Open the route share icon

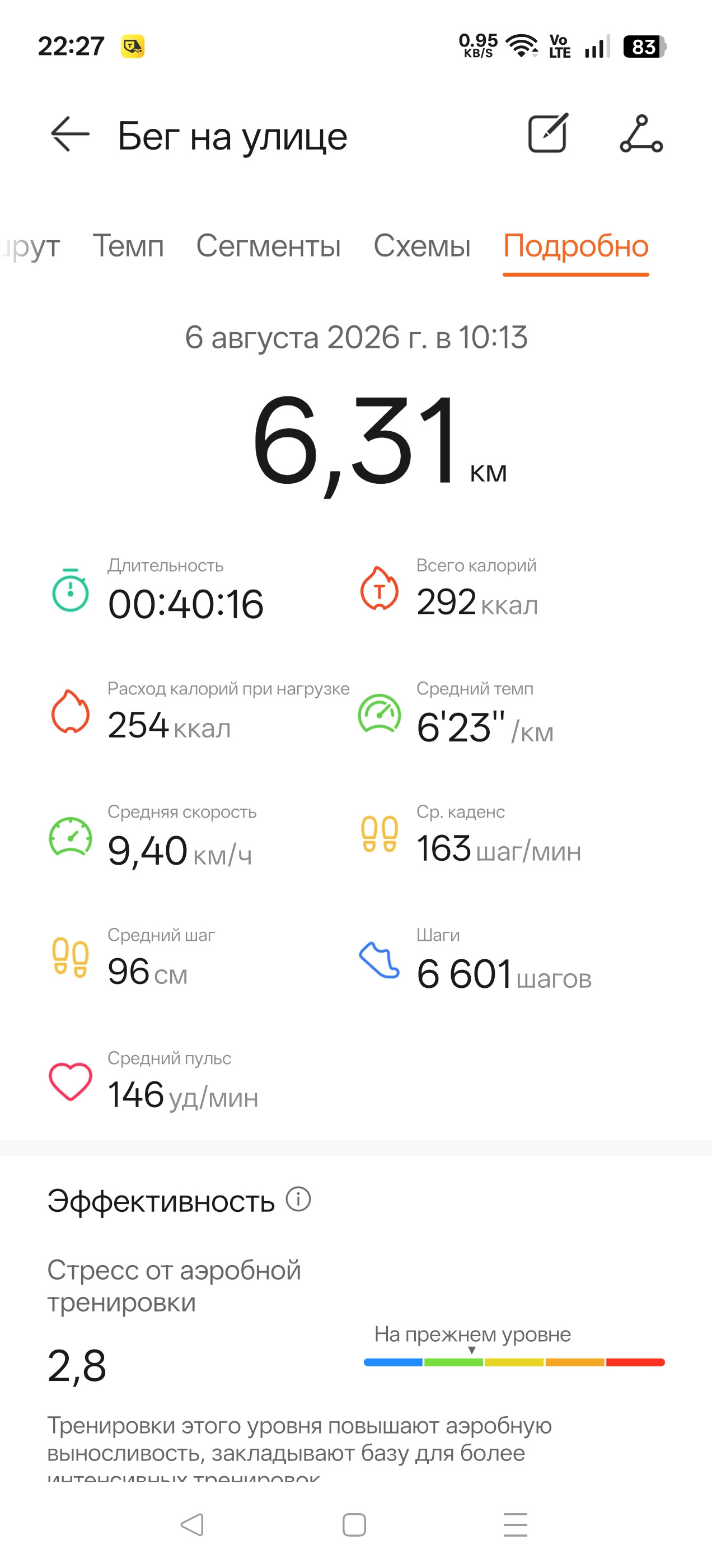click(641, 133)
